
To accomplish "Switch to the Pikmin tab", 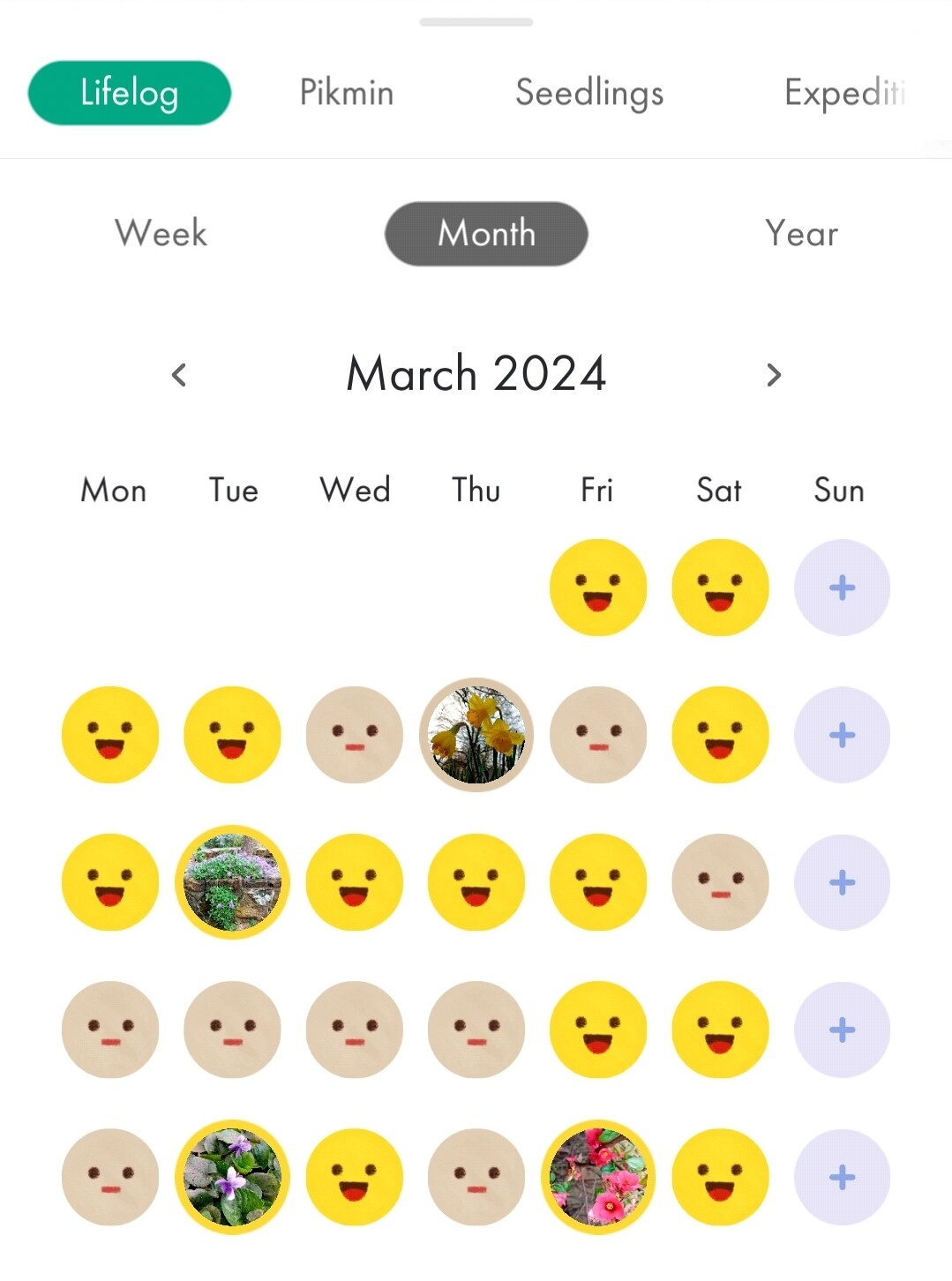I will 346,93.
